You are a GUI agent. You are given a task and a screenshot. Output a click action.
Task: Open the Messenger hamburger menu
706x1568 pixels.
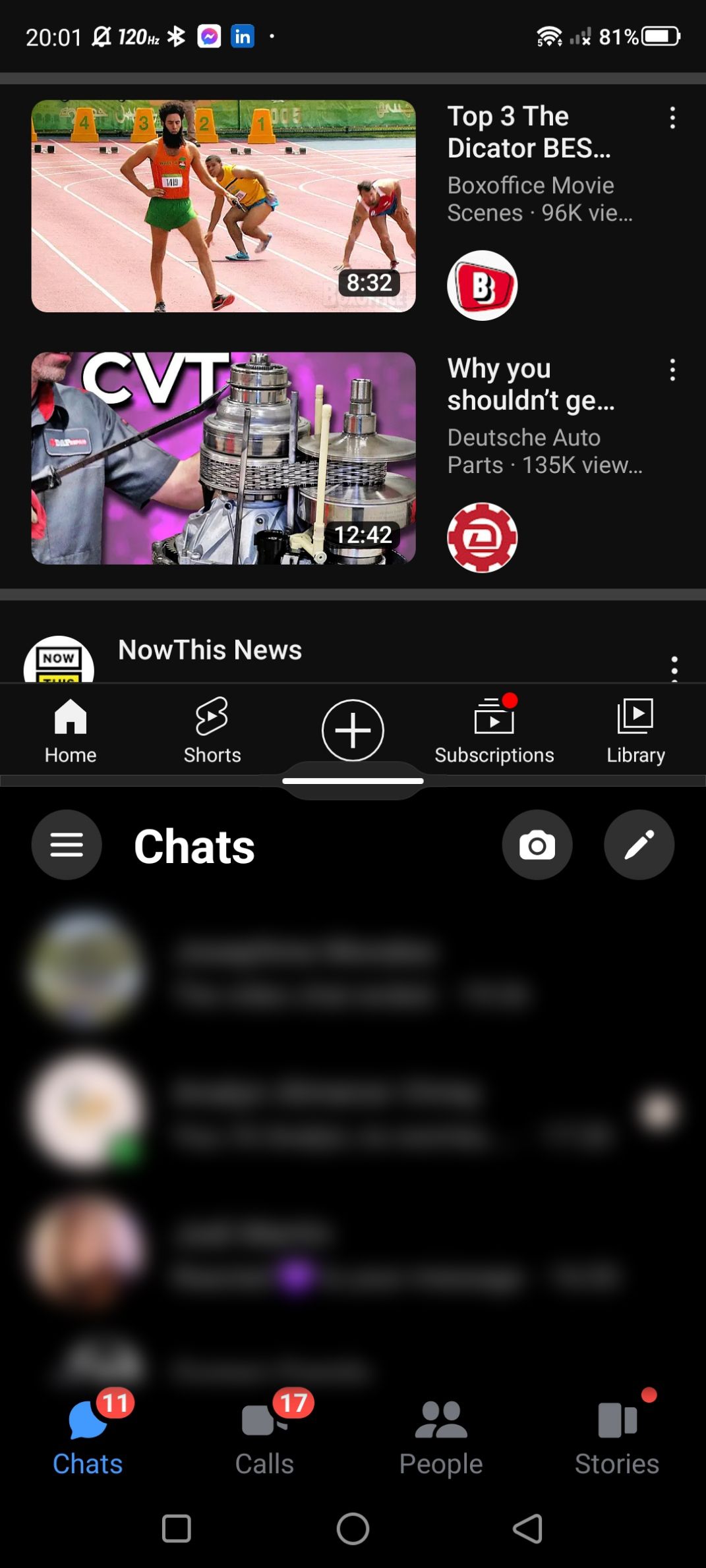pos(67,845)
